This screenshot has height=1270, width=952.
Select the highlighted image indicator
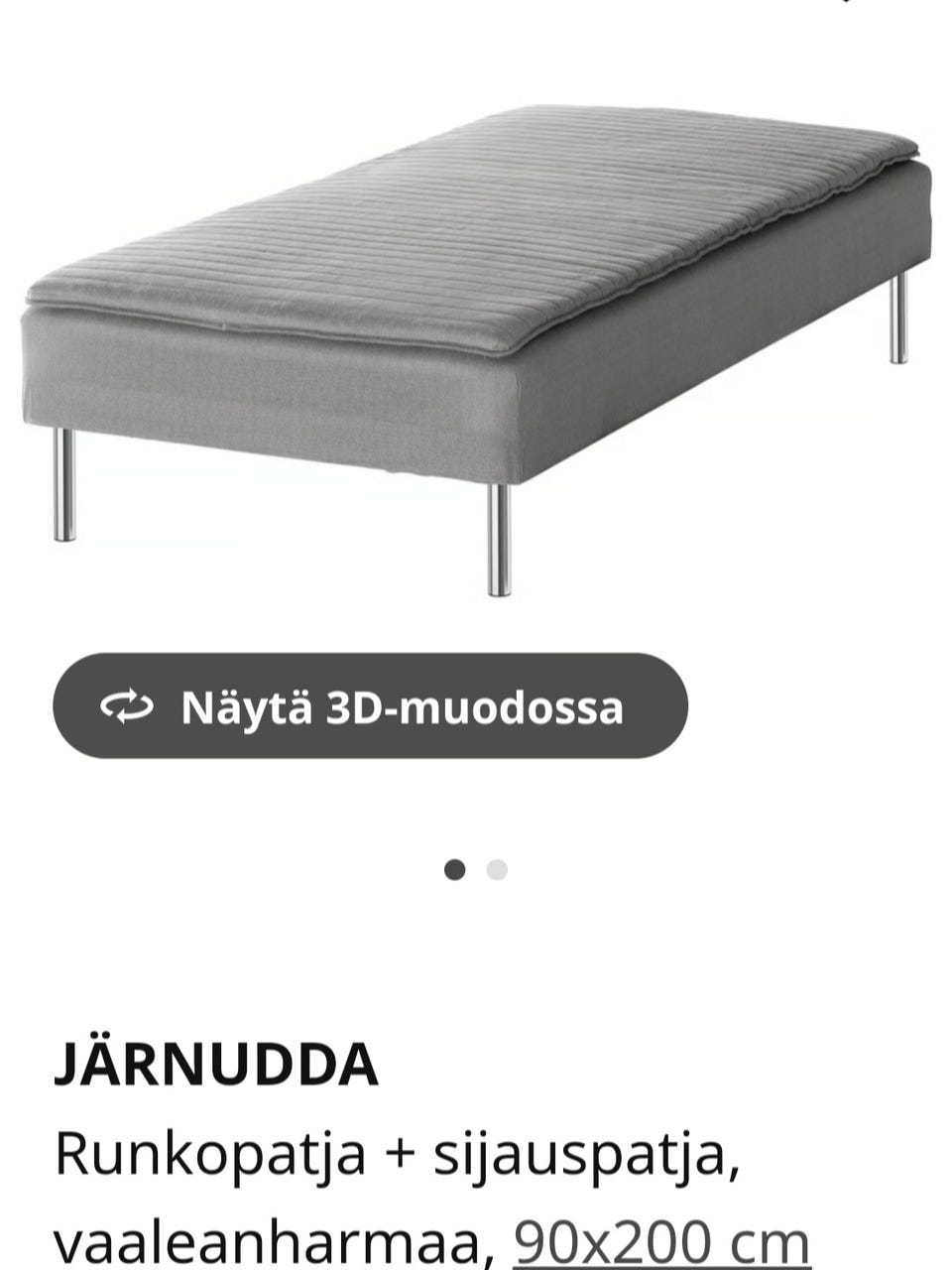coord(452,870)
